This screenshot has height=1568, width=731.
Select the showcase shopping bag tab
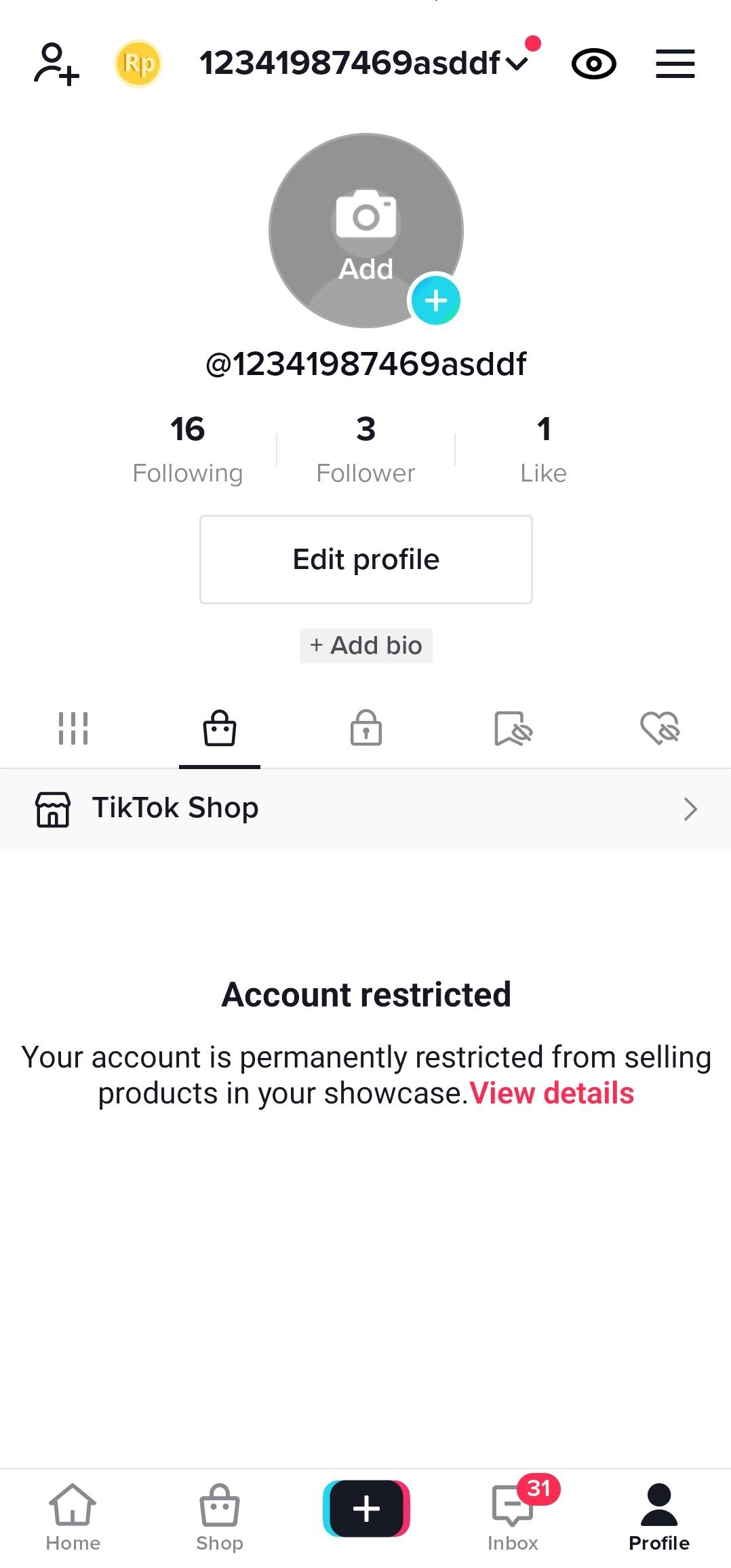(x=220, y=729)
